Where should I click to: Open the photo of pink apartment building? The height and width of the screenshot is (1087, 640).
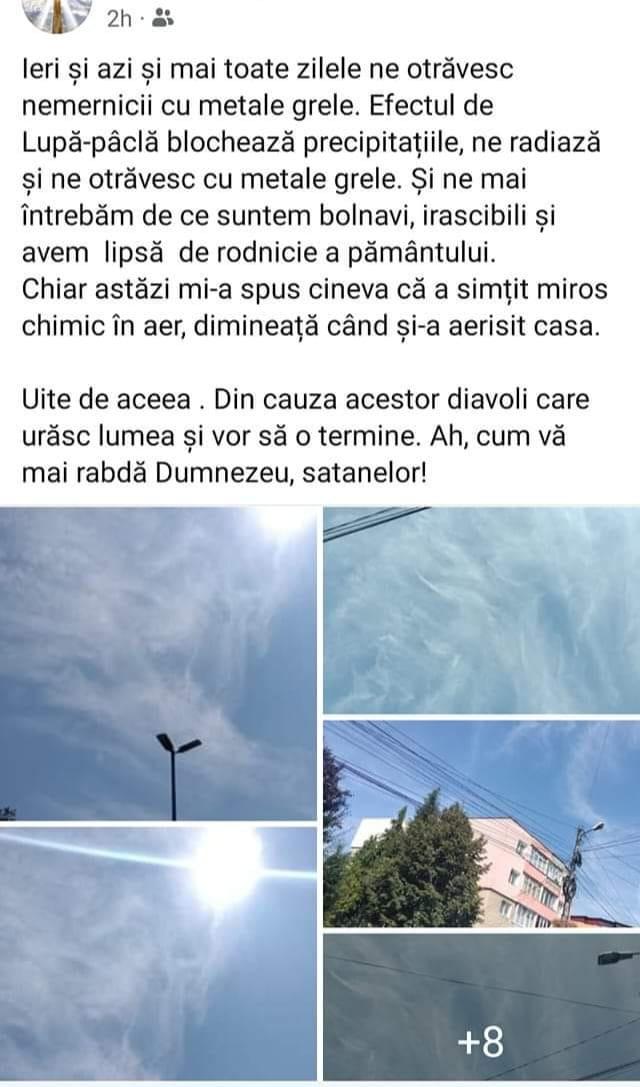pos(481,822)
